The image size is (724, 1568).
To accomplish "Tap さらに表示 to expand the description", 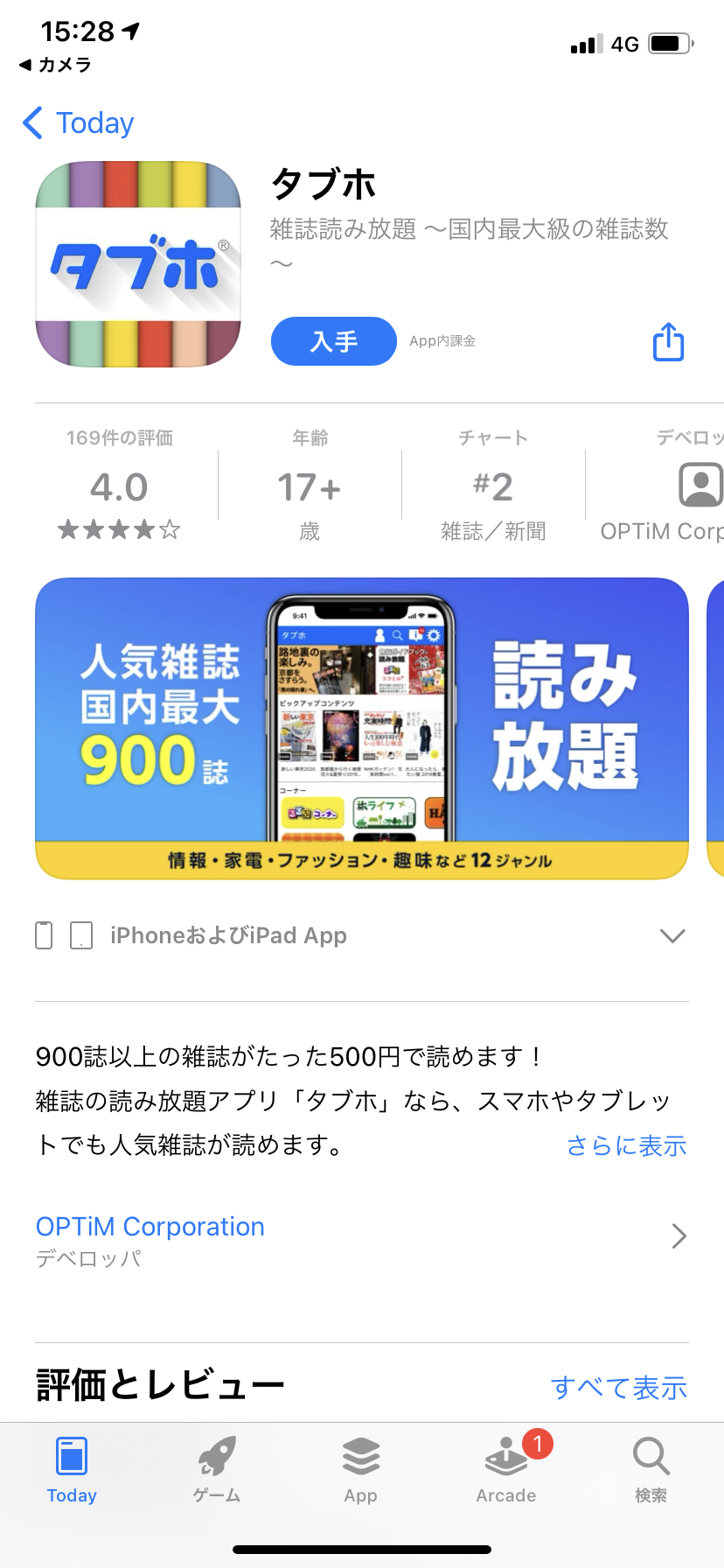I will click(x=626, y=1145).
